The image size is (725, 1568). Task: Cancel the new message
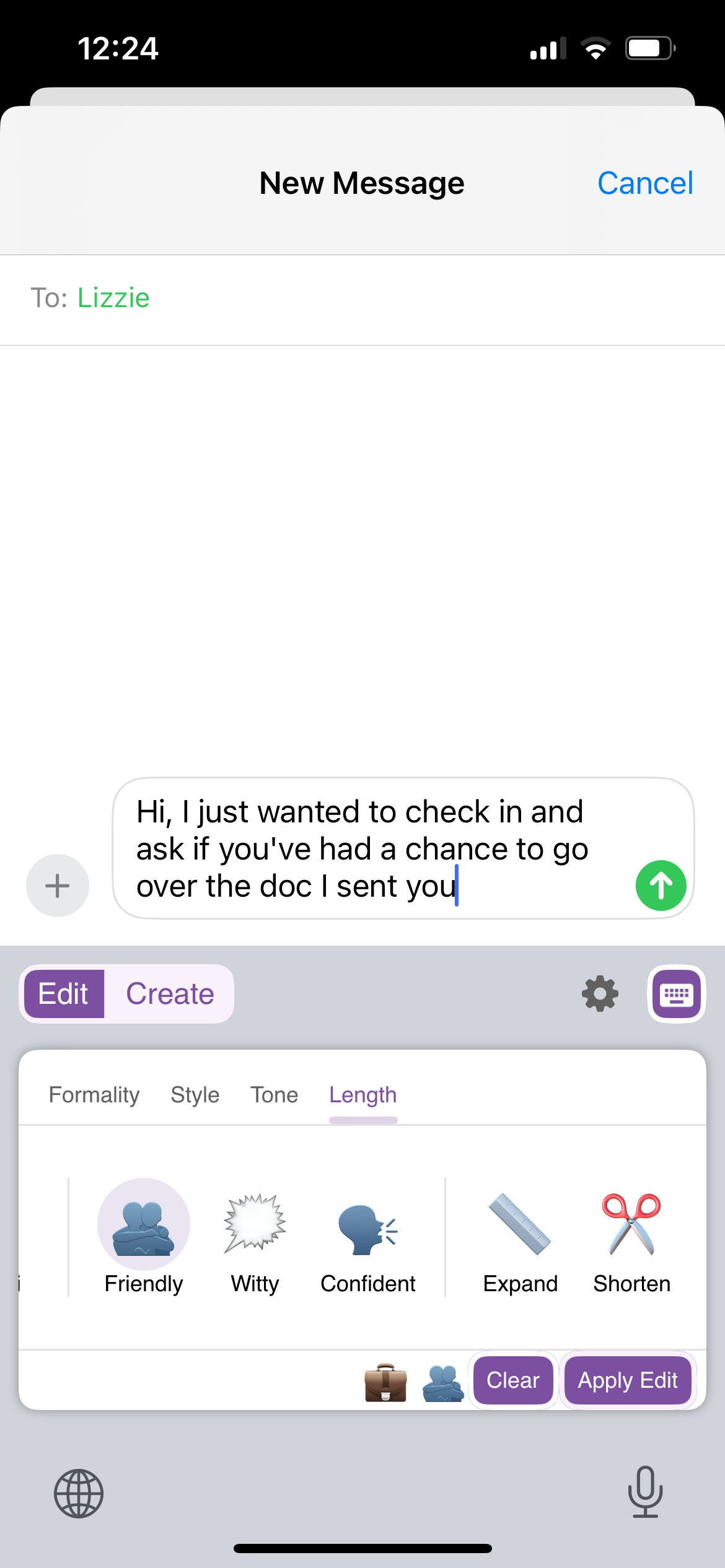(644, 183)
